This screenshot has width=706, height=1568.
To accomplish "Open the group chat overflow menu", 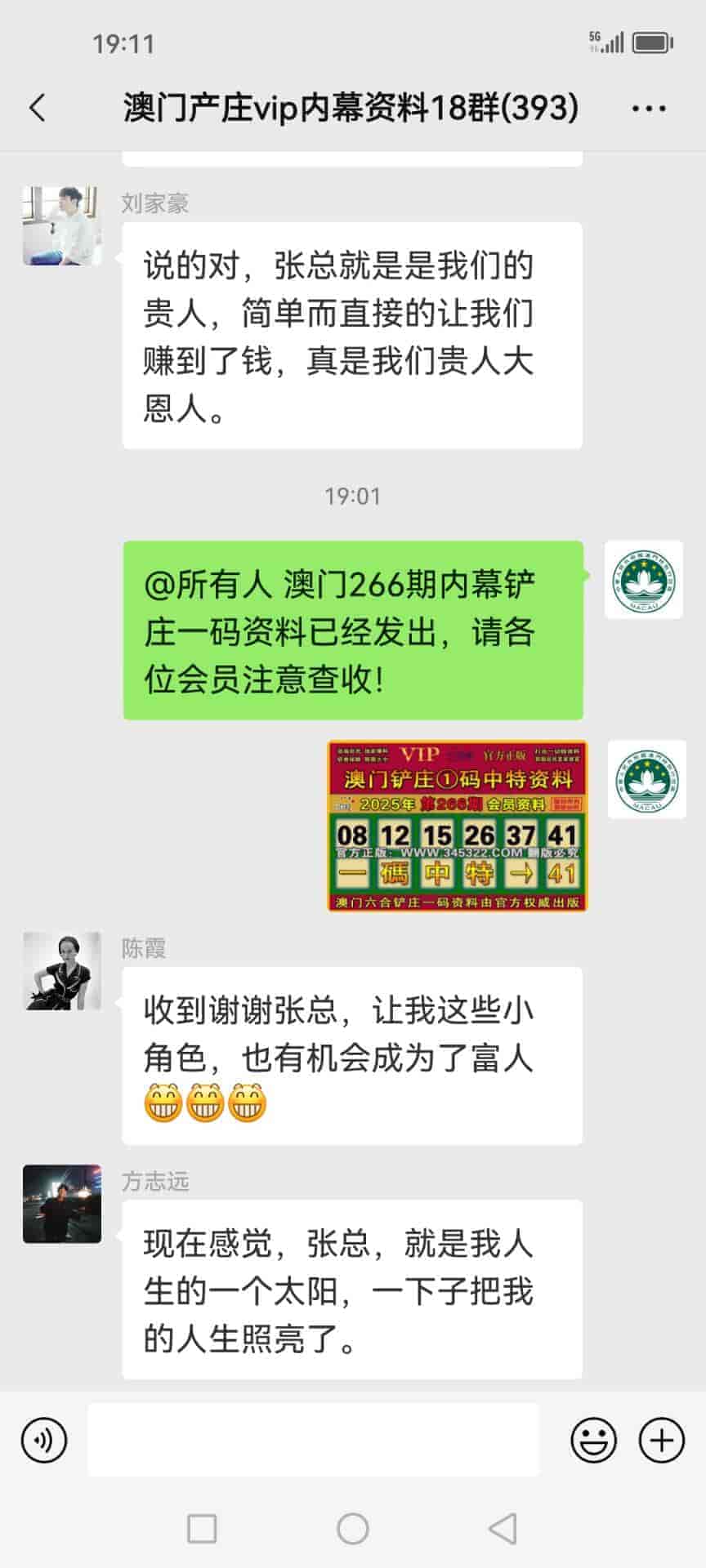I will (649, 108).
